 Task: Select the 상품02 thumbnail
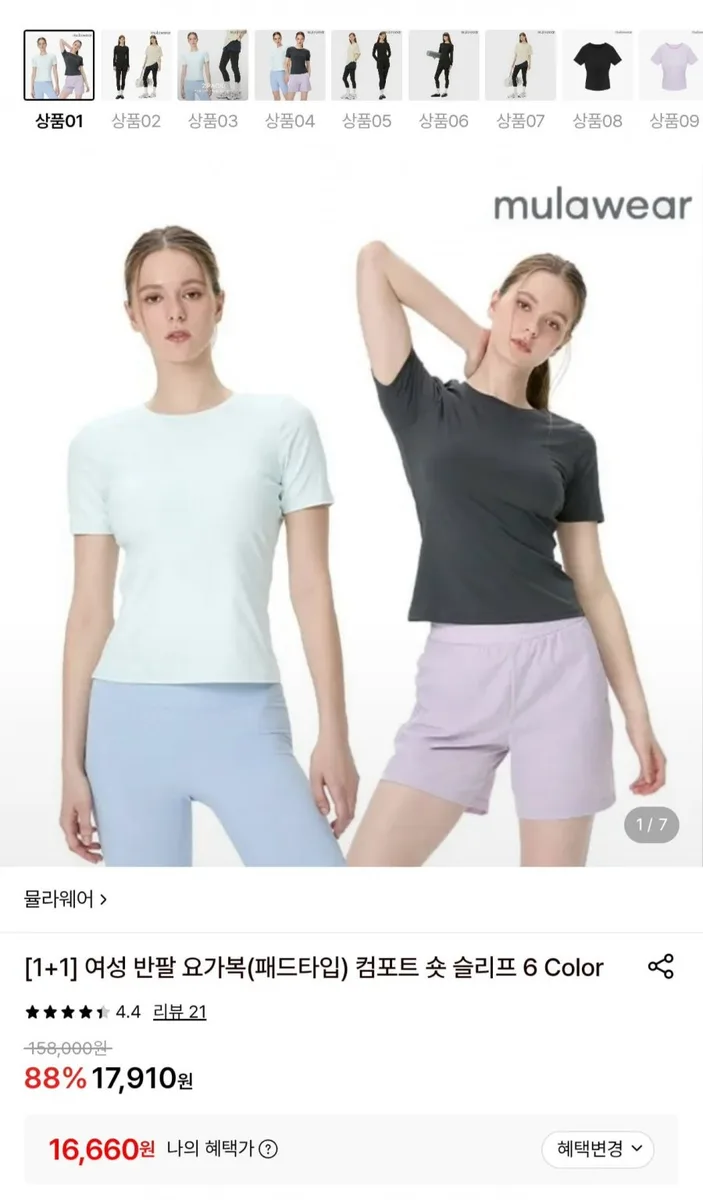pyautogui.click(x=136, y=65)
